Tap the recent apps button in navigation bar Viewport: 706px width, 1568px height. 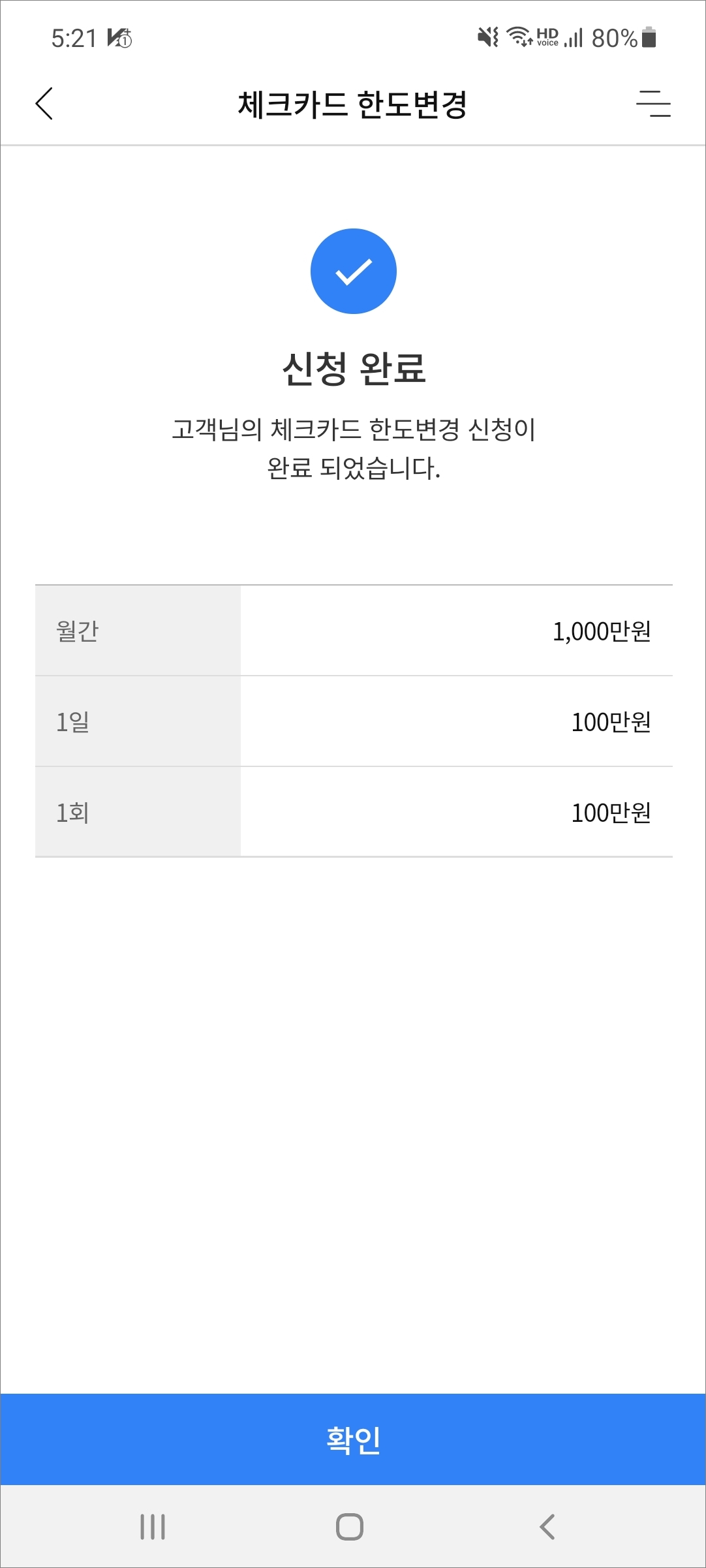click(152, 1526)
